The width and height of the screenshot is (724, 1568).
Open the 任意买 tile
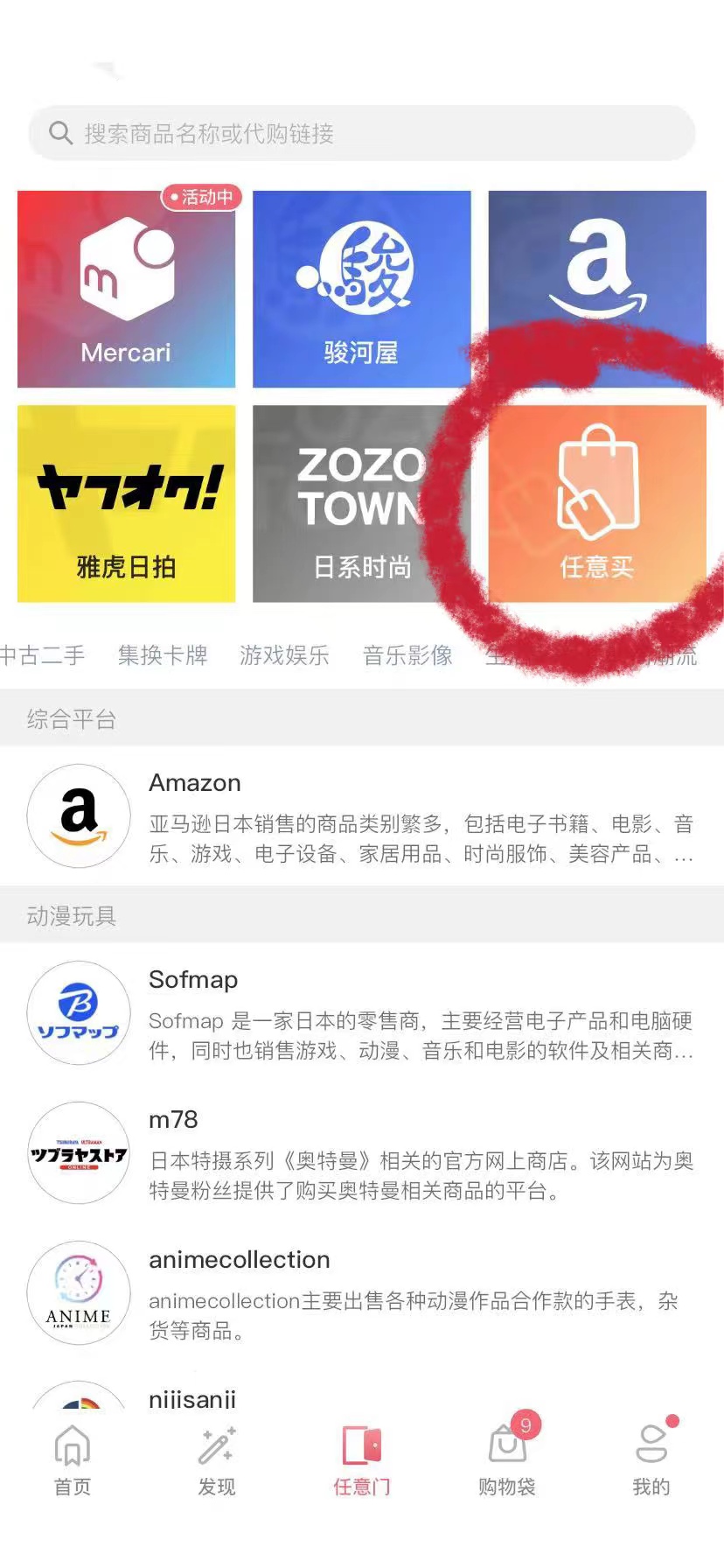tap(597, 503)
